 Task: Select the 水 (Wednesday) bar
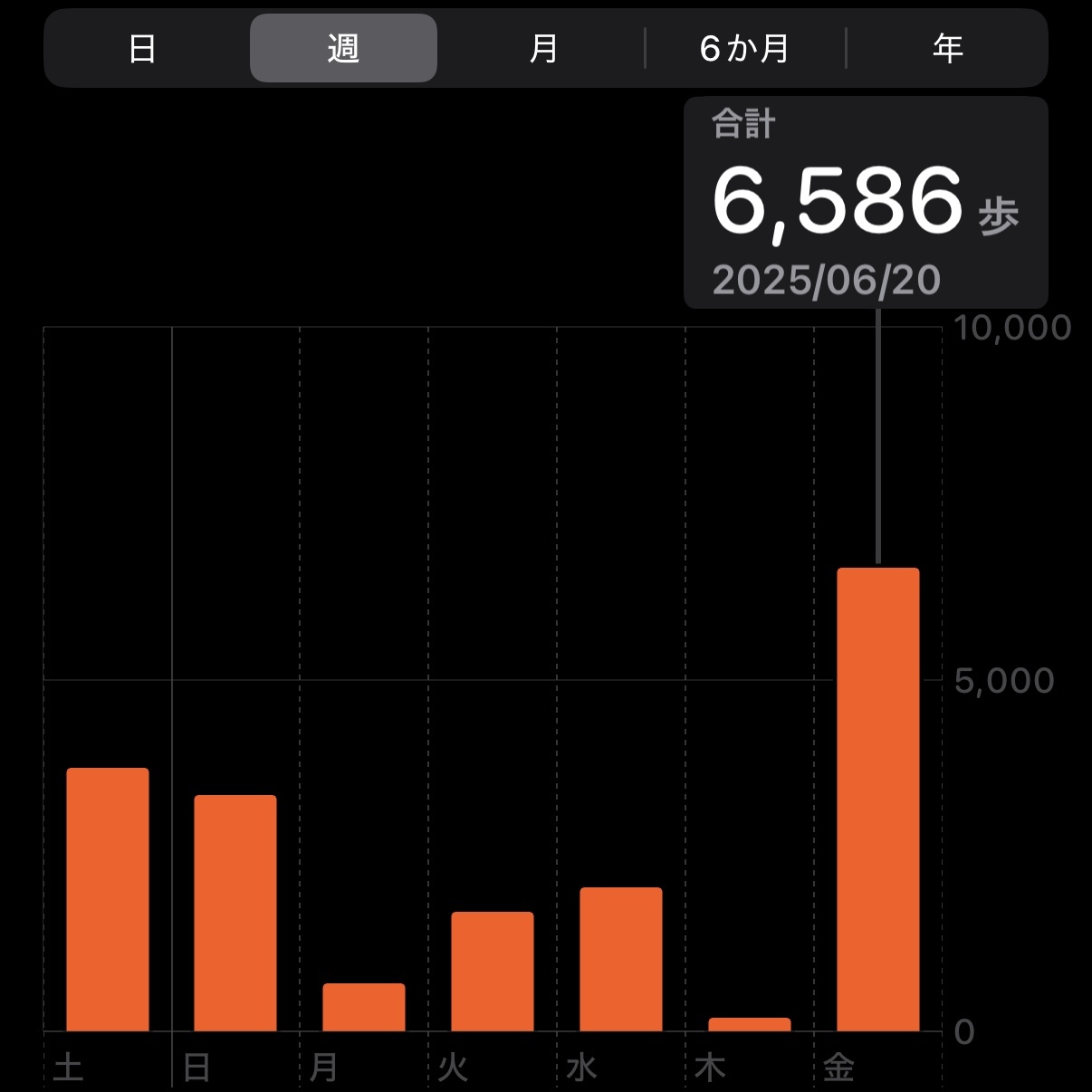(x=621, y=959)
